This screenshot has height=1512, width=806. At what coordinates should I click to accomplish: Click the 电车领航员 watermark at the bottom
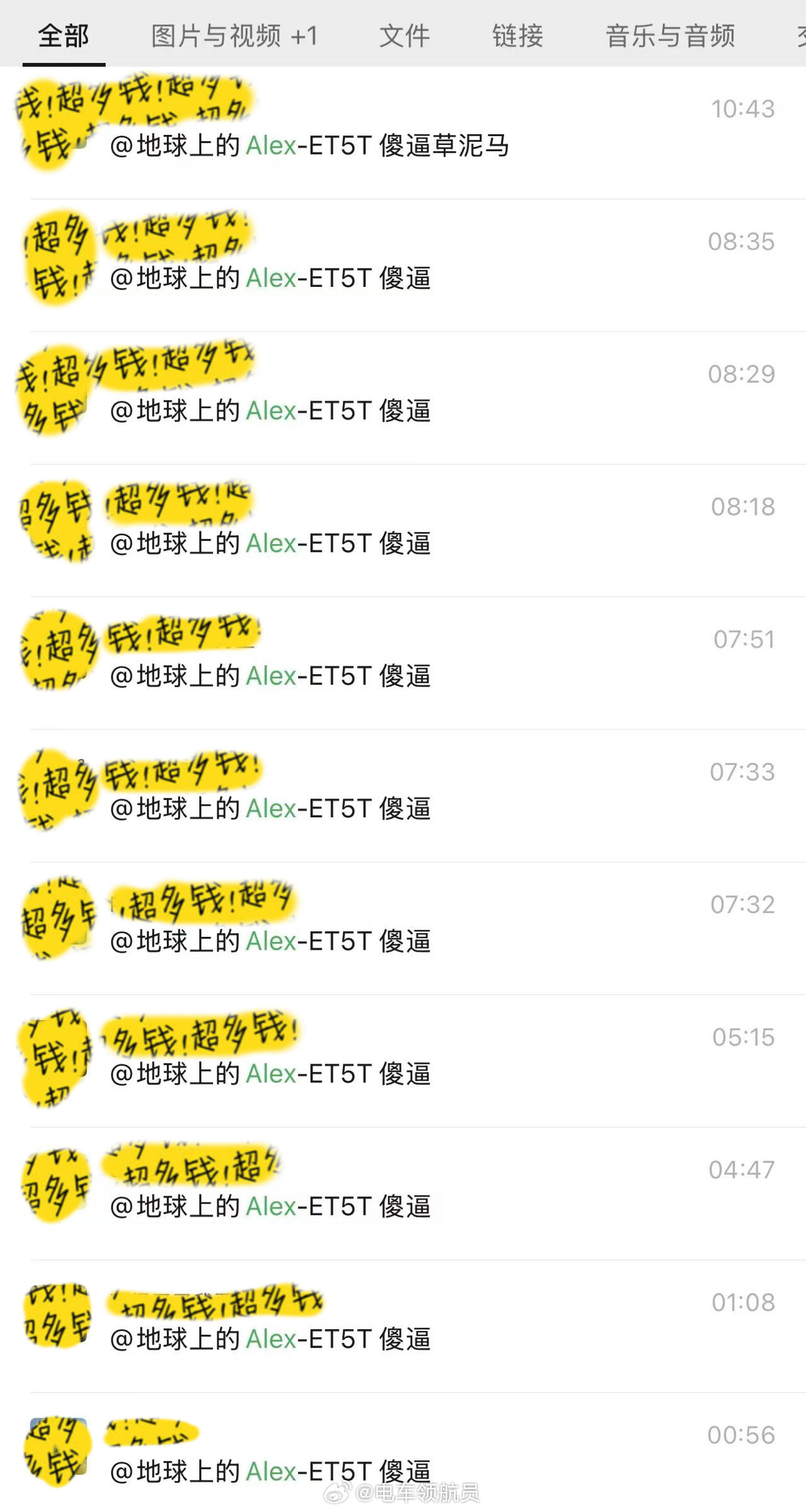[403, 1494]
